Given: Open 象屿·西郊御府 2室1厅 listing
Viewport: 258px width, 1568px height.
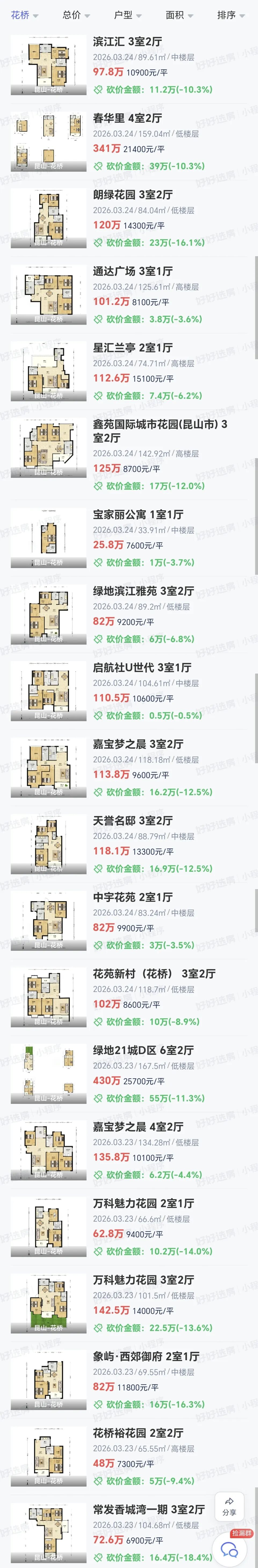Looking at the screenshot, I should tap(146, 1357).
